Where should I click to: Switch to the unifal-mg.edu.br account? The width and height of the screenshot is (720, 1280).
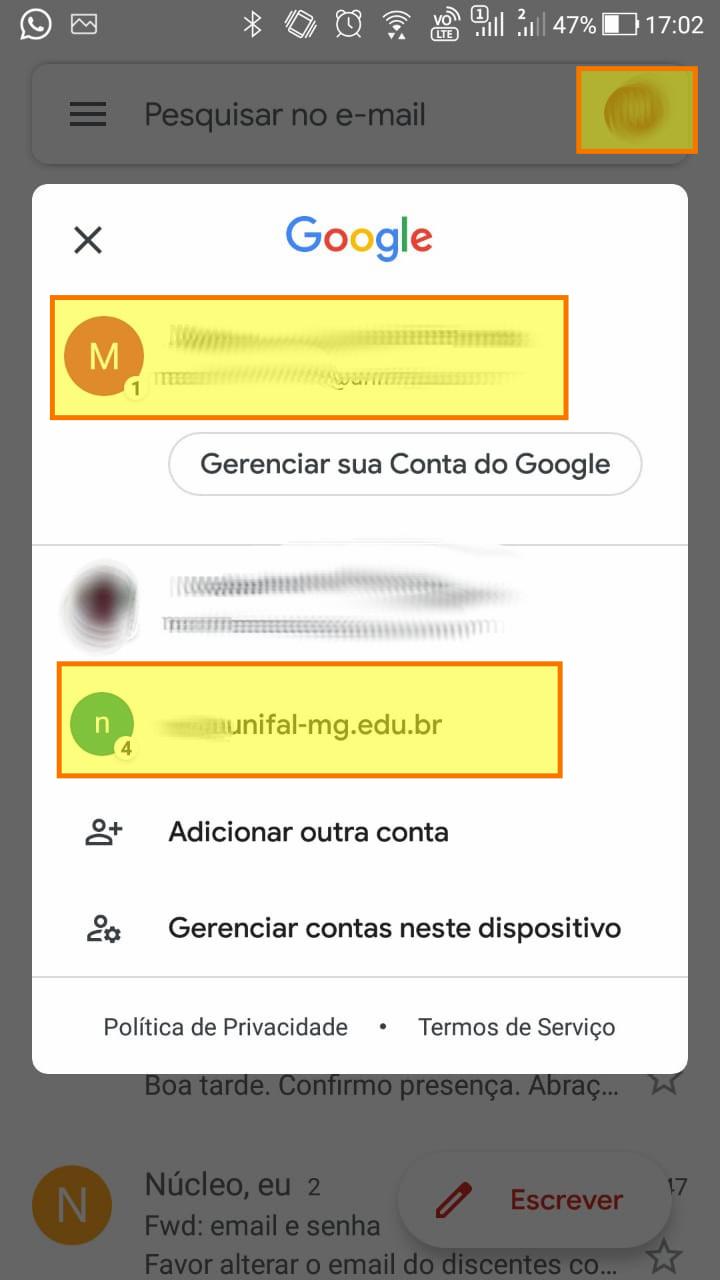(x=310, y=720)
